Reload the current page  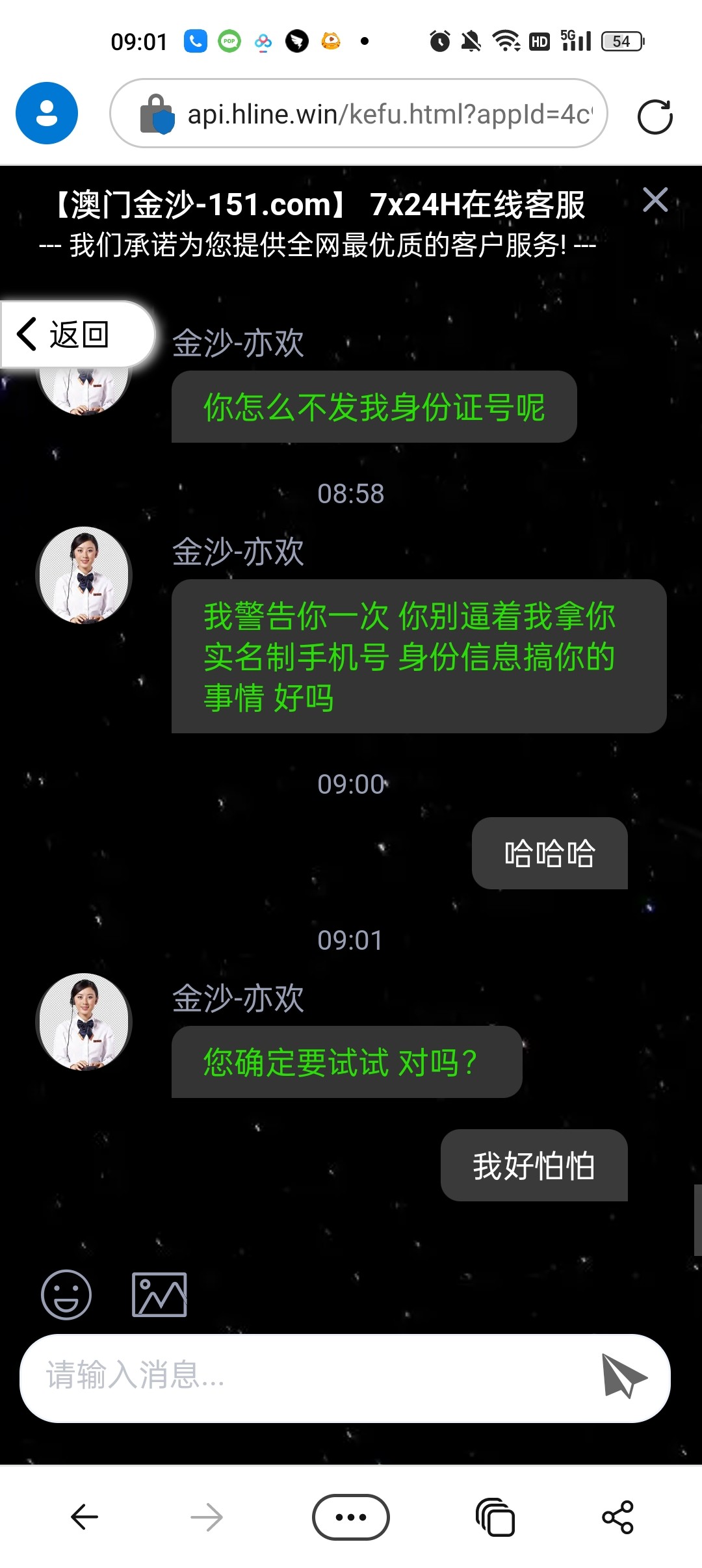[655, 116]
